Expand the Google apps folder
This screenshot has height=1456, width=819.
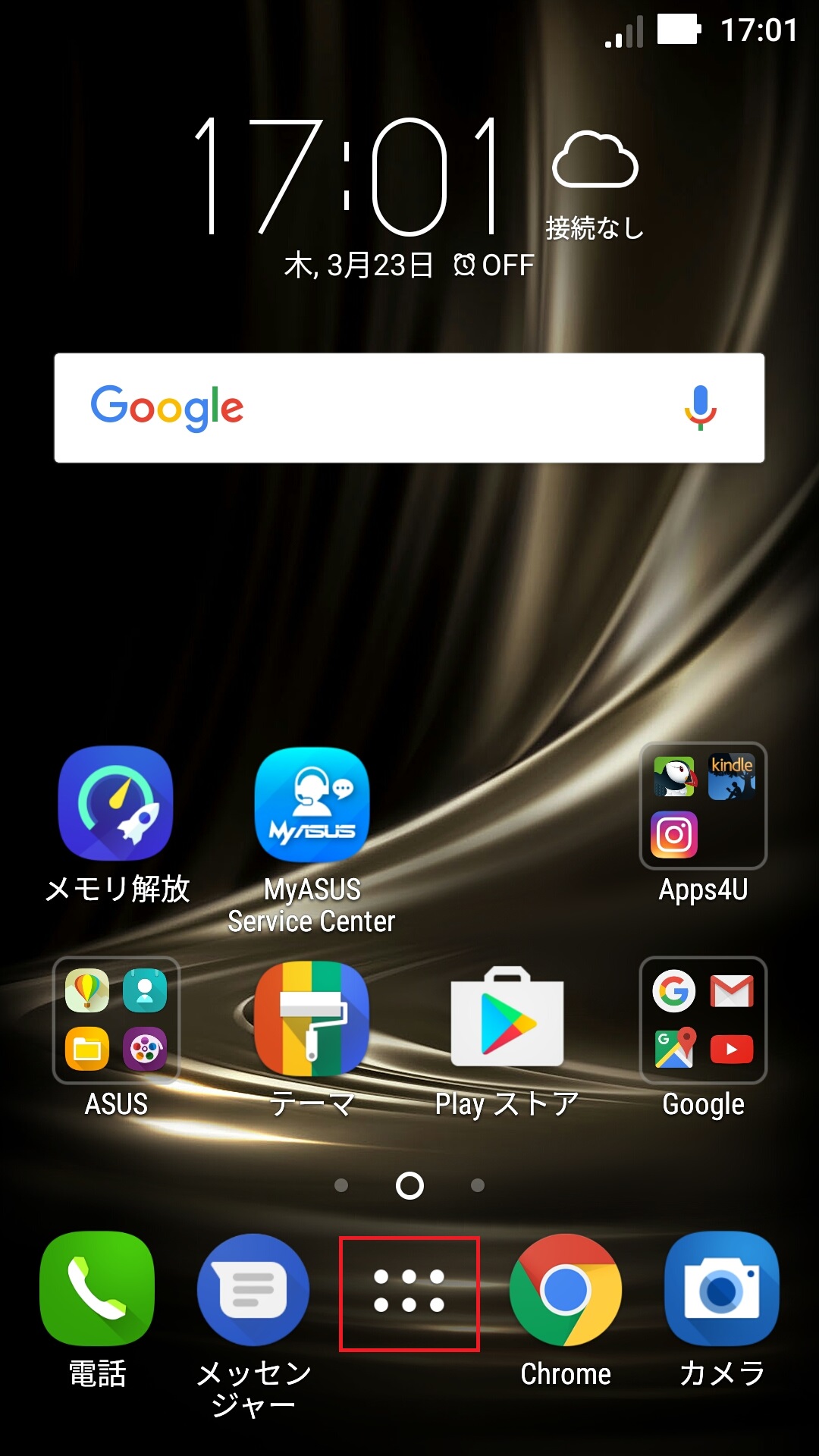703,1020
